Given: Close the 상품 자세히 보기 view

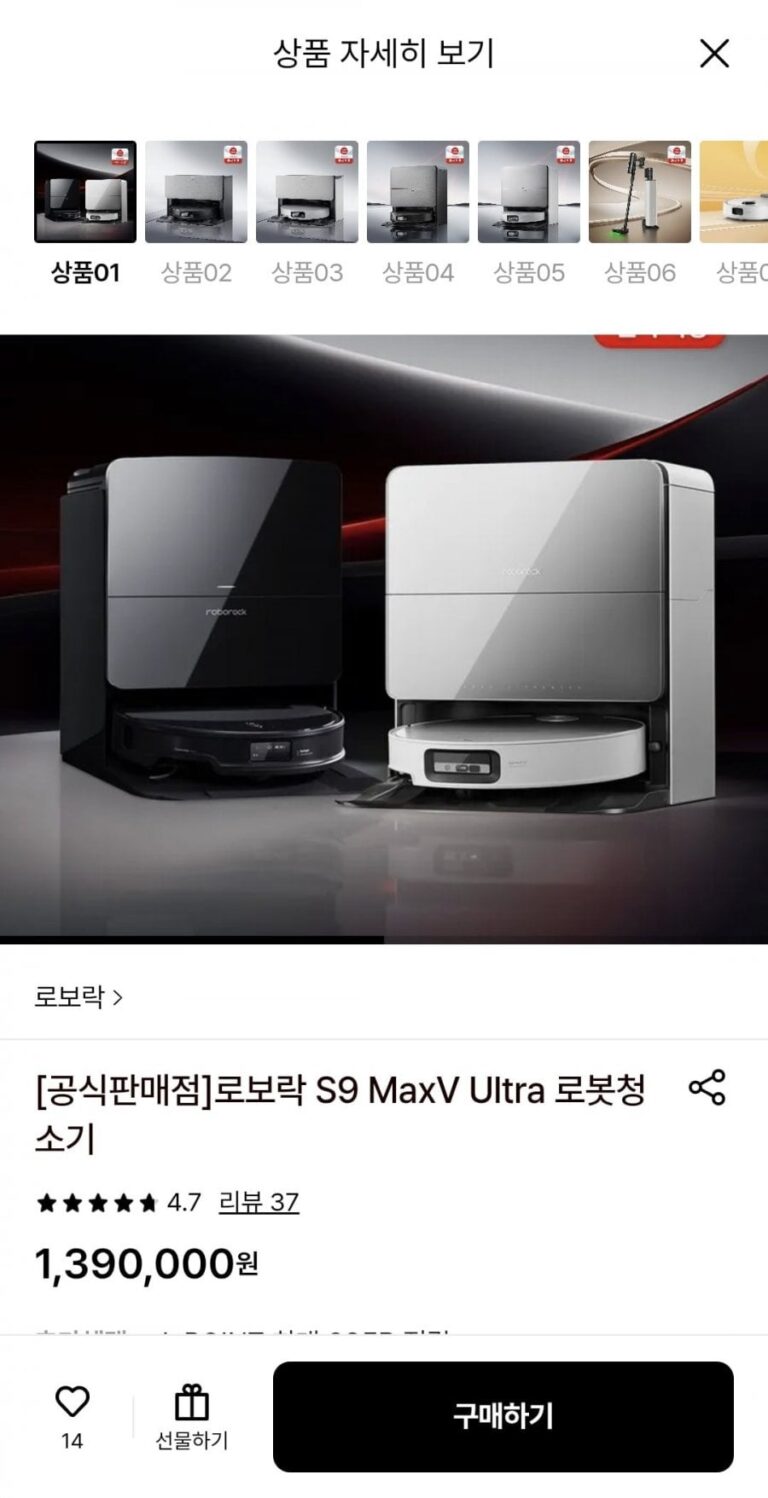Looking at the screenshot, I should [x=714, y=54].
